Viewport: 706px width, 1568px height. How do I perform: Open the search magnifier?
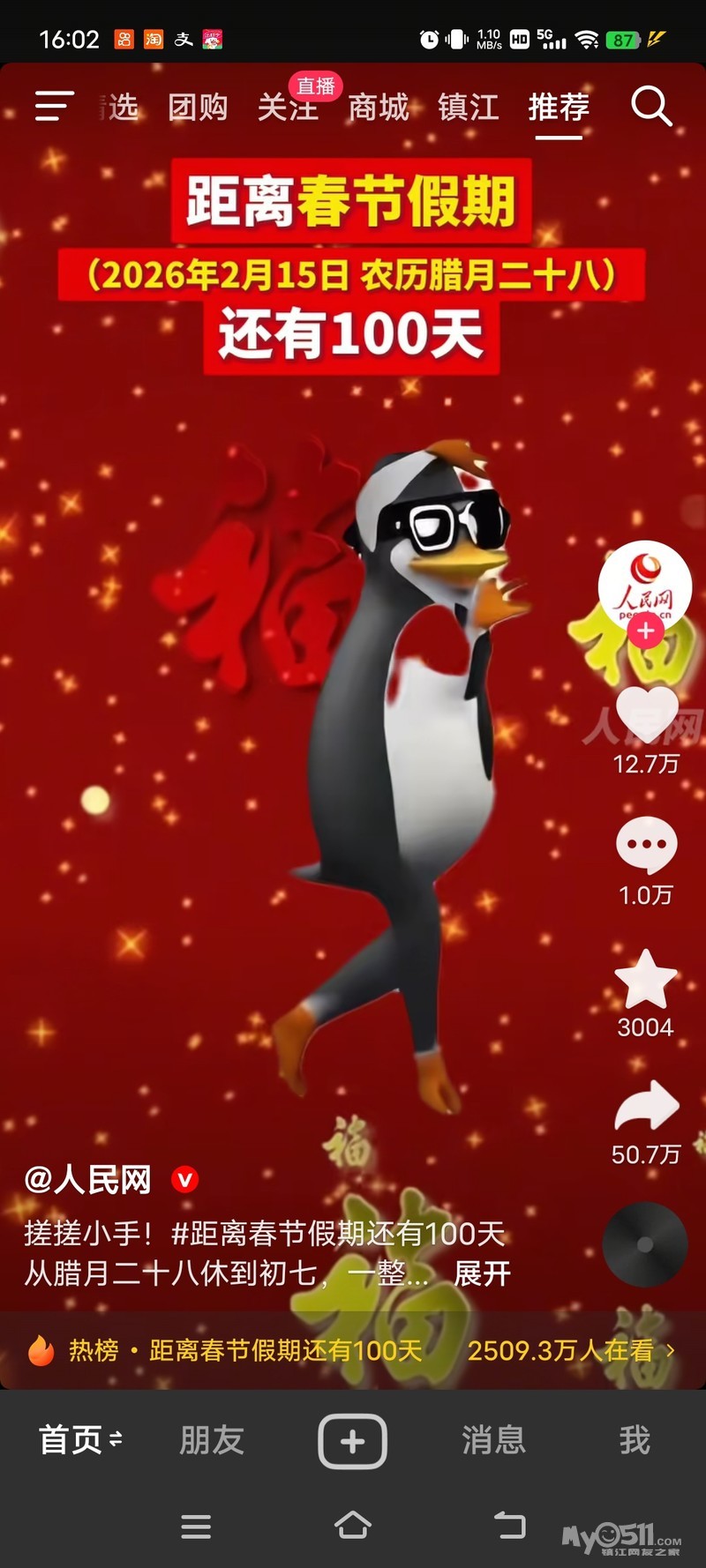point(651,107)
